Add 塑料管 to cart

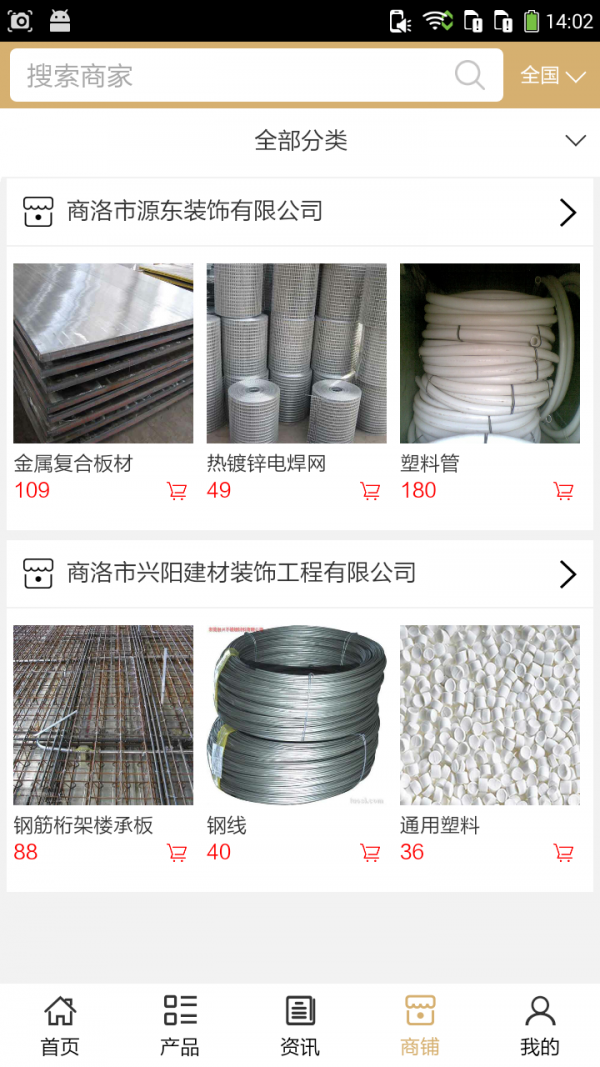564,491
